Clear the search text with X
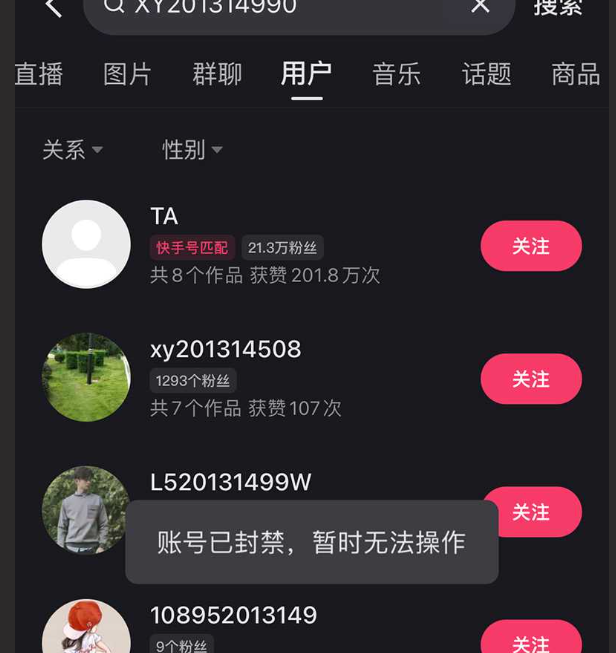The height and width of the screenshot is (653, 616). (x=480, y=7)
